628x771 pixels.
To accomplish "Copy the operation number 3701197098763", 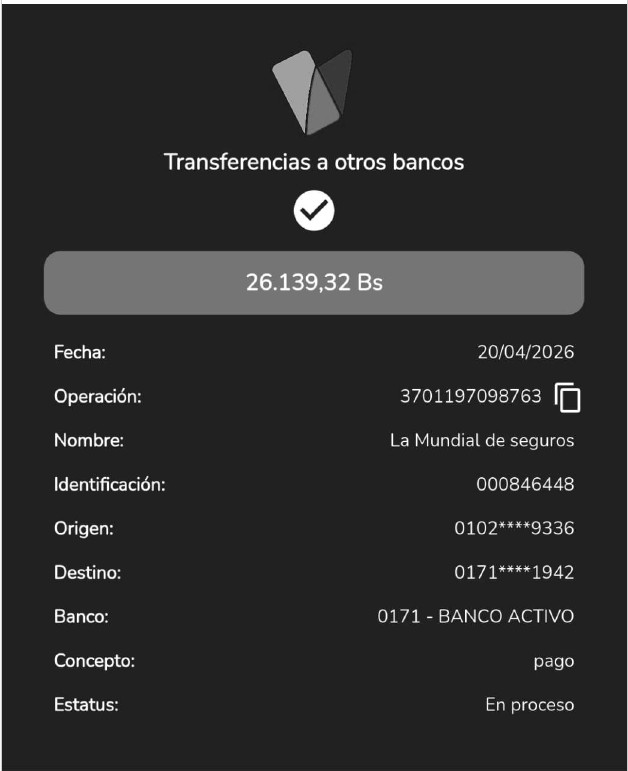I will (567, 397).
